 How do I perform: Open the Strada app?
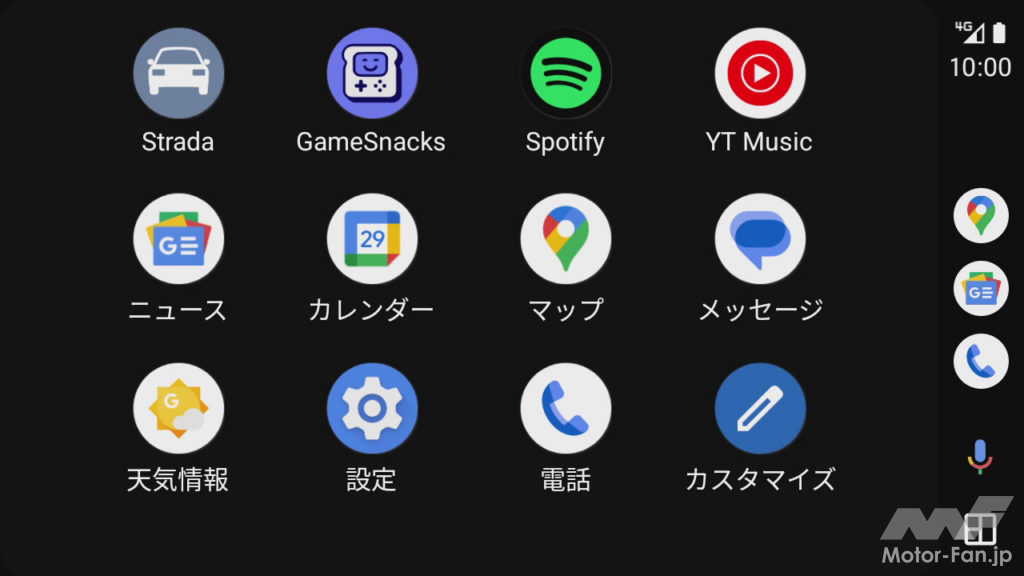178,74
